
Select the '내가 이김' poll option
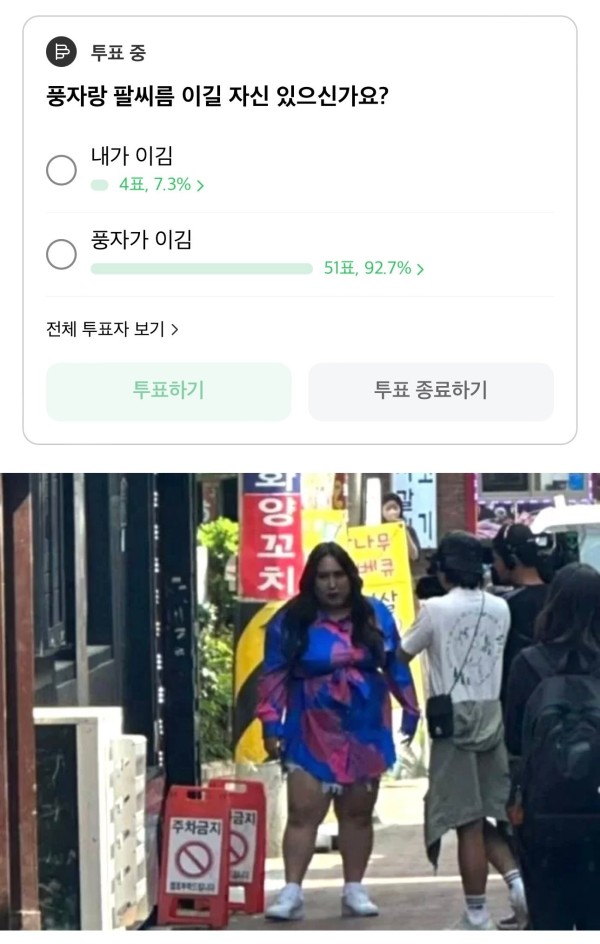point(62,170)
